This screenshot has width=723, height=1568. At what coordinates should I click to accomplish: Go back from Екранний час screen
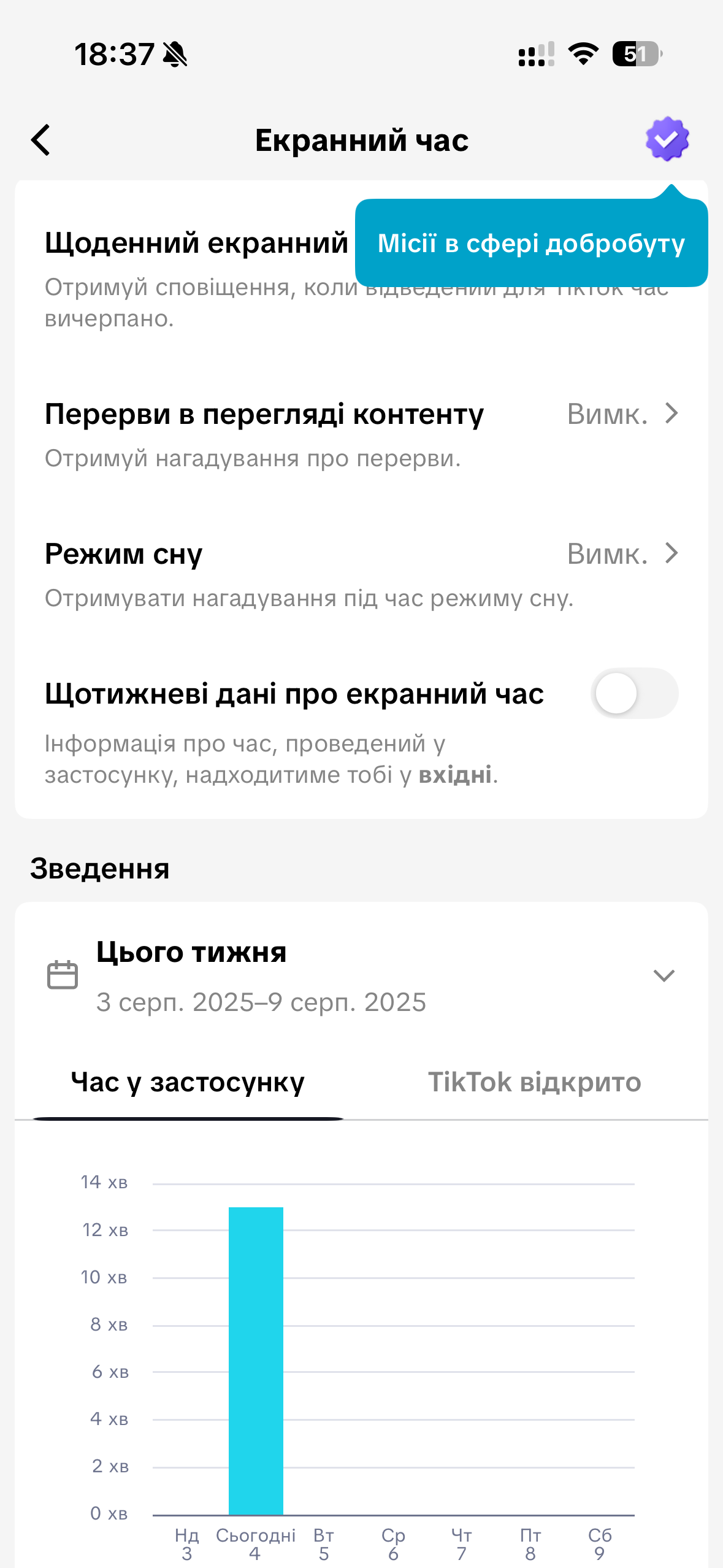click(x=40, y=140)
